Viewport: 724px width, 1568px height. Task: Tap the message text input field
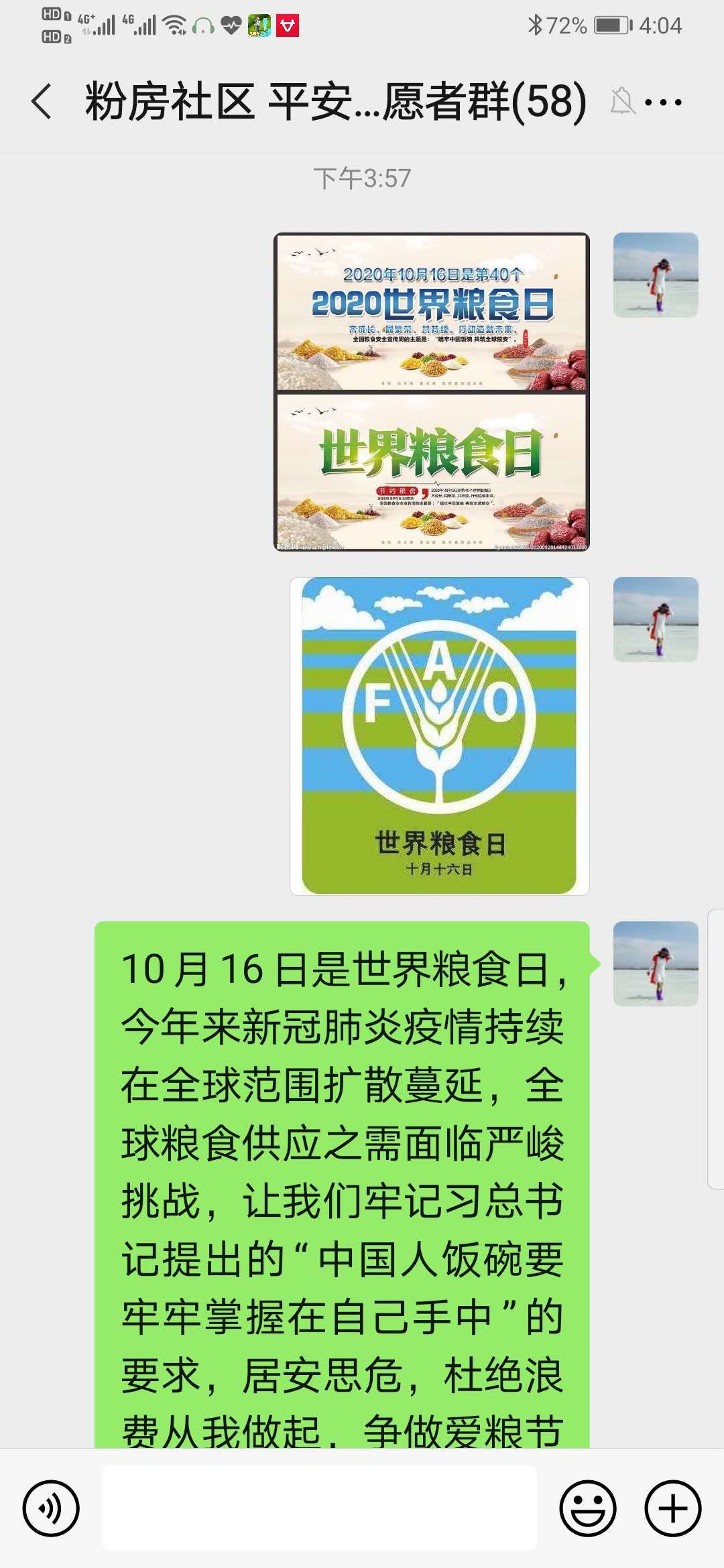[x=319, y=1508]
